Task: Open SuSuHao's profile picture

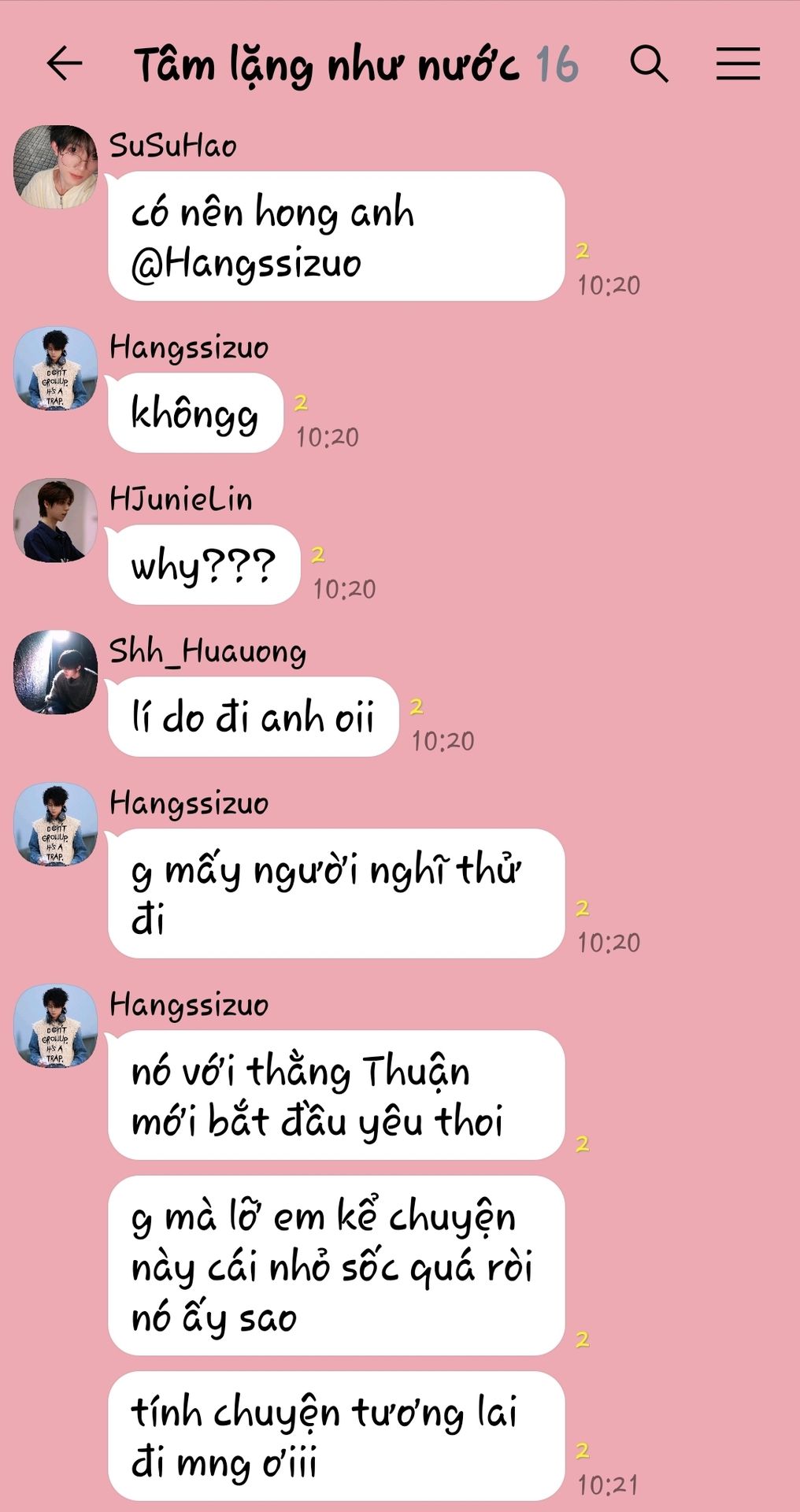Action: click(x=55, y=167)
